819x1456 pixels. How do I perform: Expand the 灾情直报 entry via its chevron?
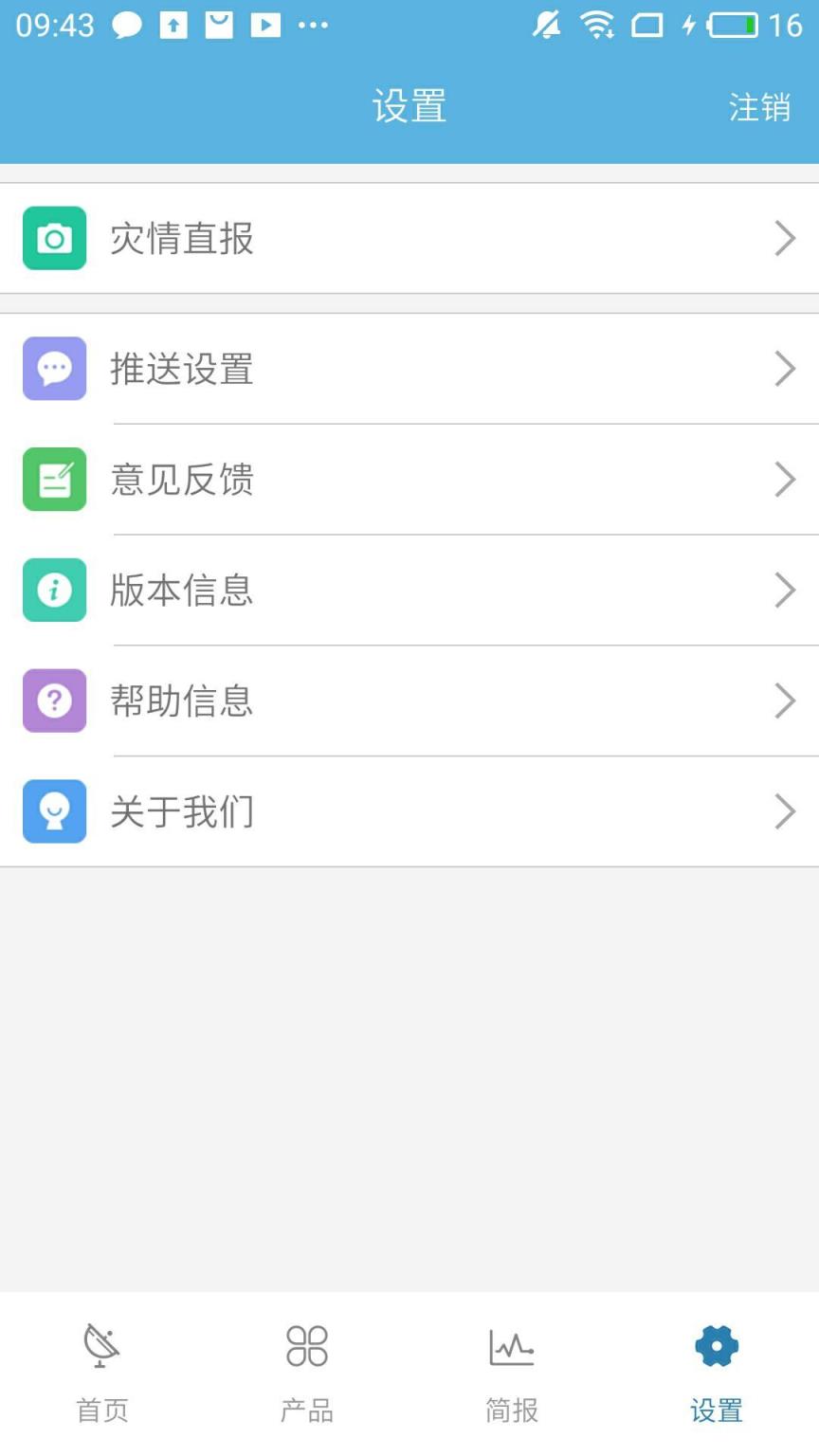click(x=785, y=238)
